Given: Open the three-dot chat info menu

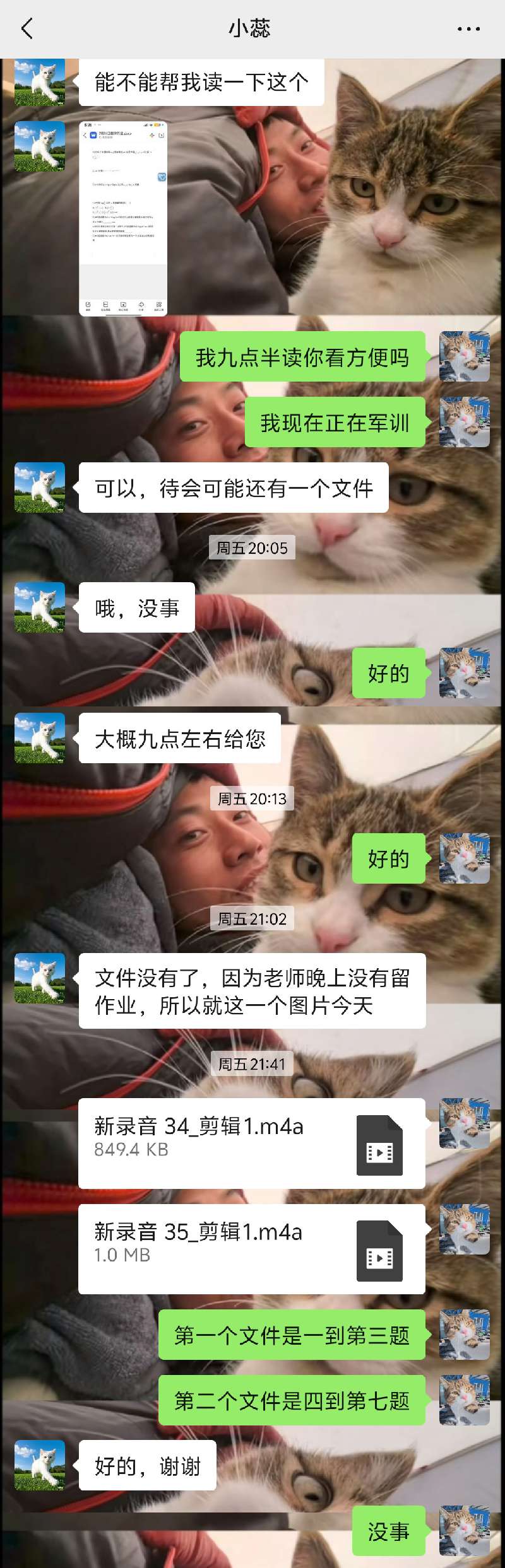Looking at the screenshot, I should pyautogui.click(x=468, y=28).
